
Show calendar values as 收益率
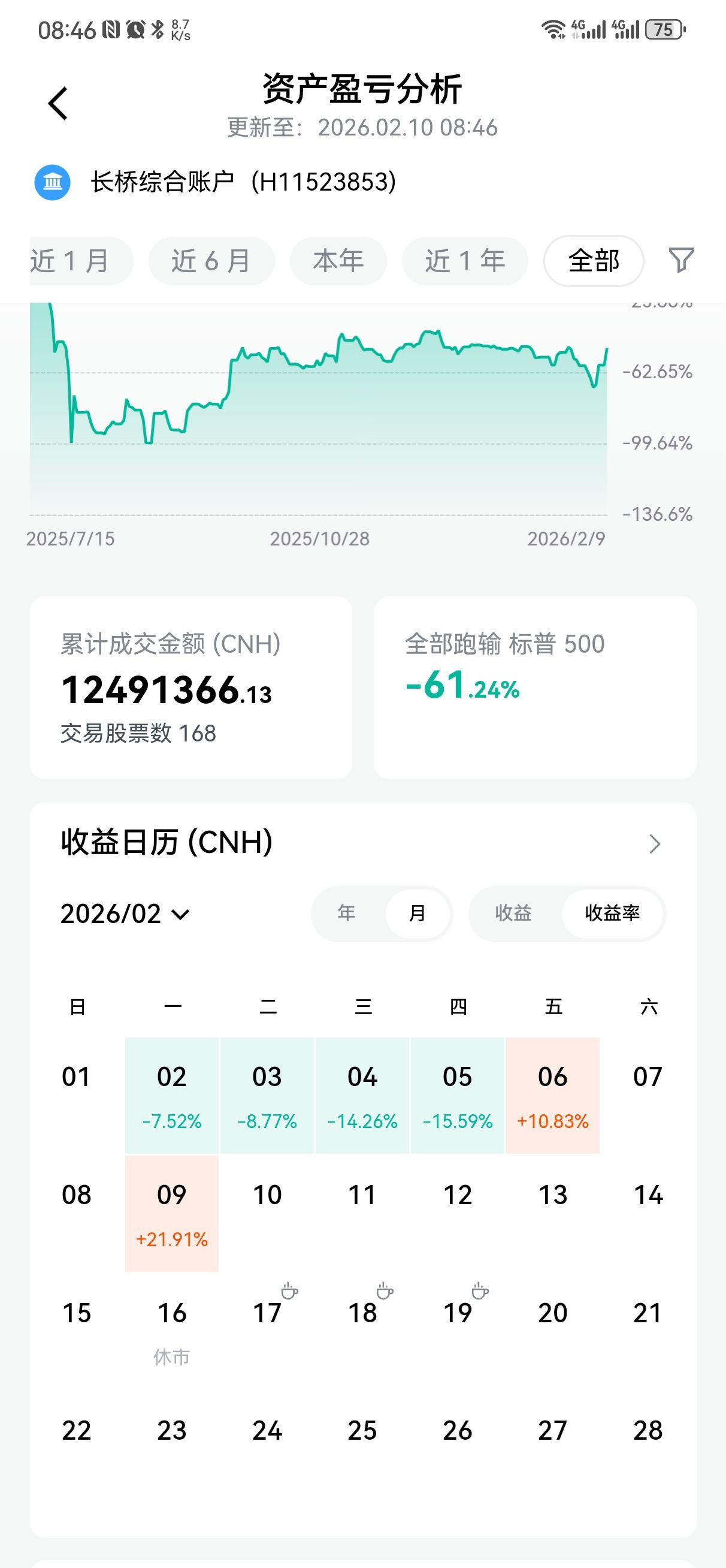click(x=612, y=913)
